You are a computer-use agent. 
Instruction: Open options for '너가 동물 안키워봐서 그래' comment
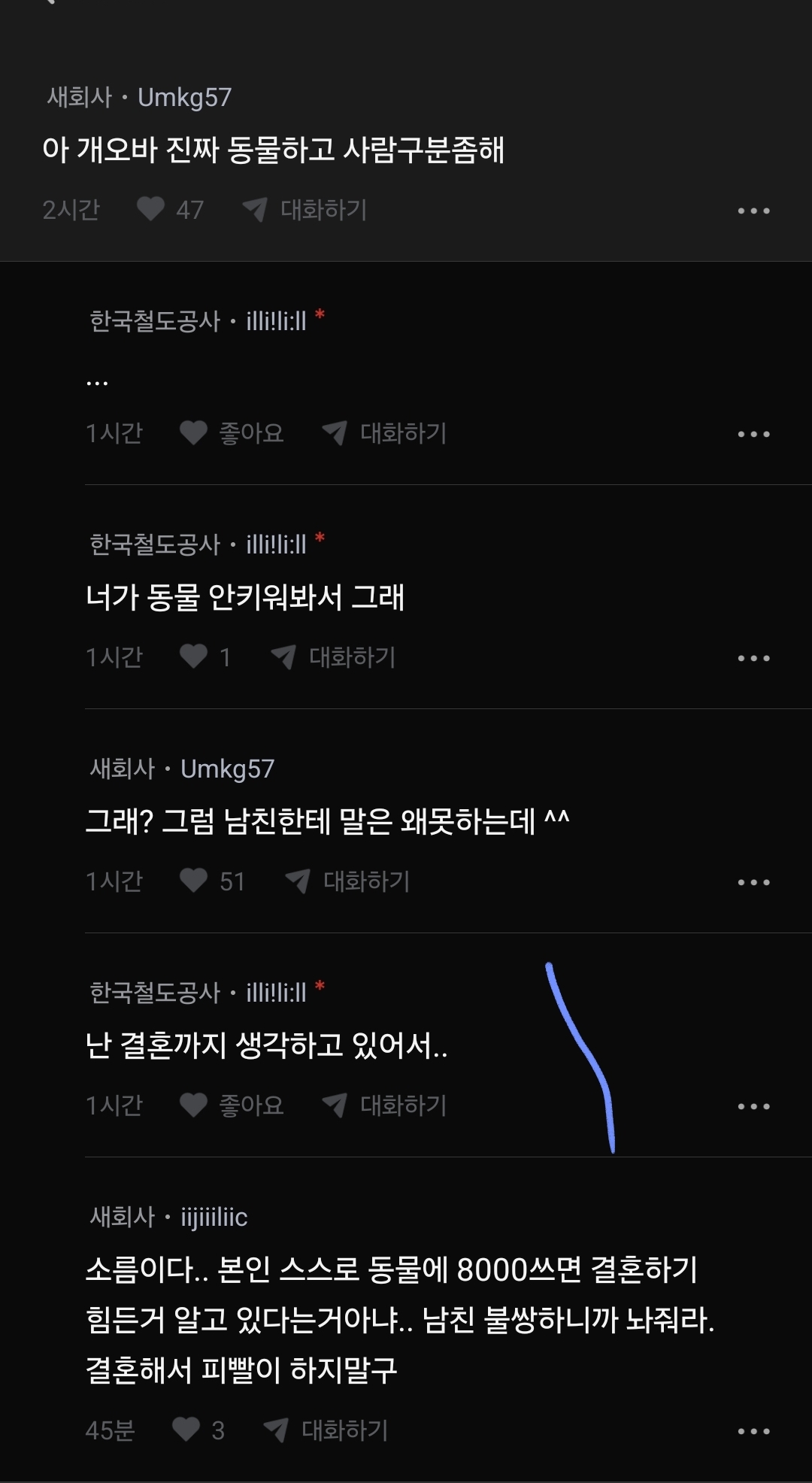click(753, 658)
